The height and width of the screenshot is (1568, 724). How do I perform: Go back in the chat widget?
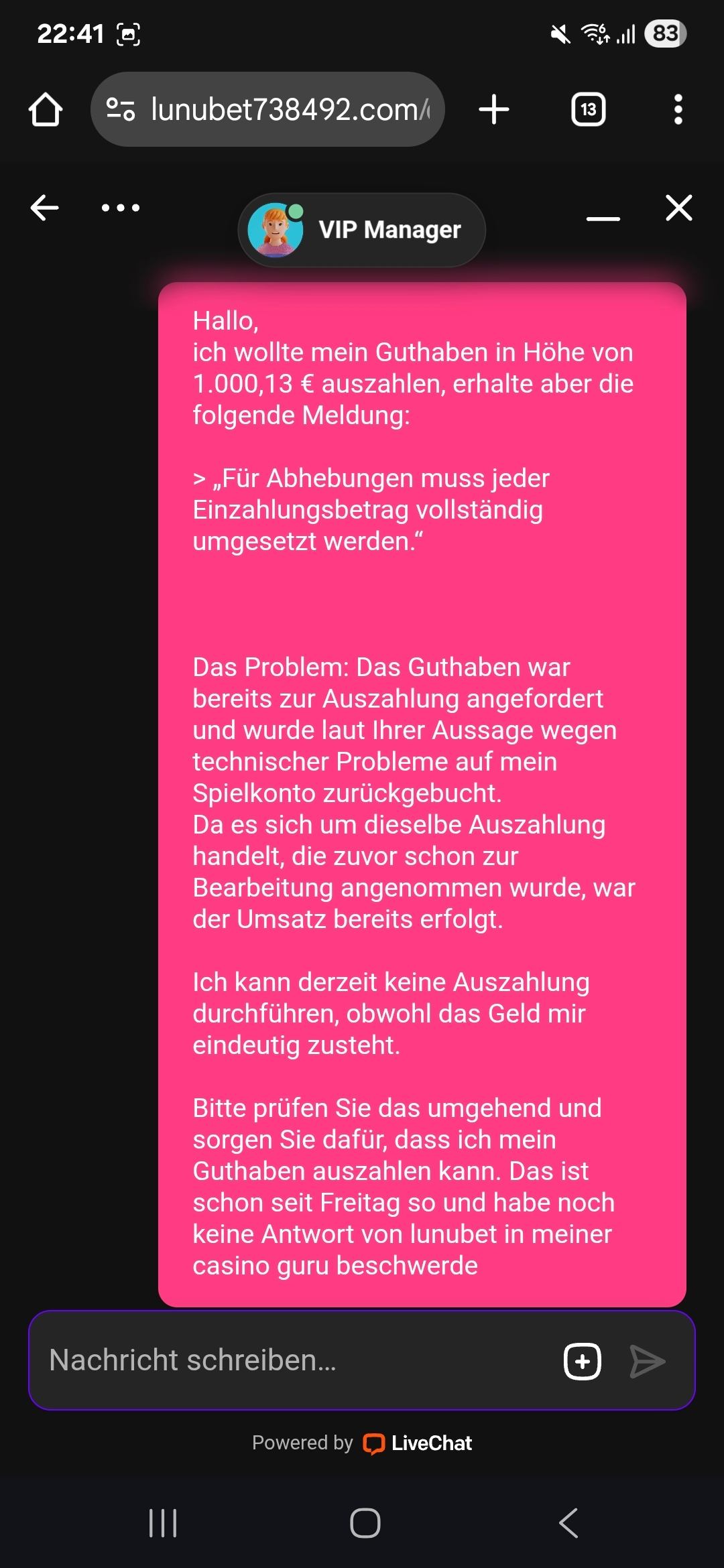click(x=45, y=208)
